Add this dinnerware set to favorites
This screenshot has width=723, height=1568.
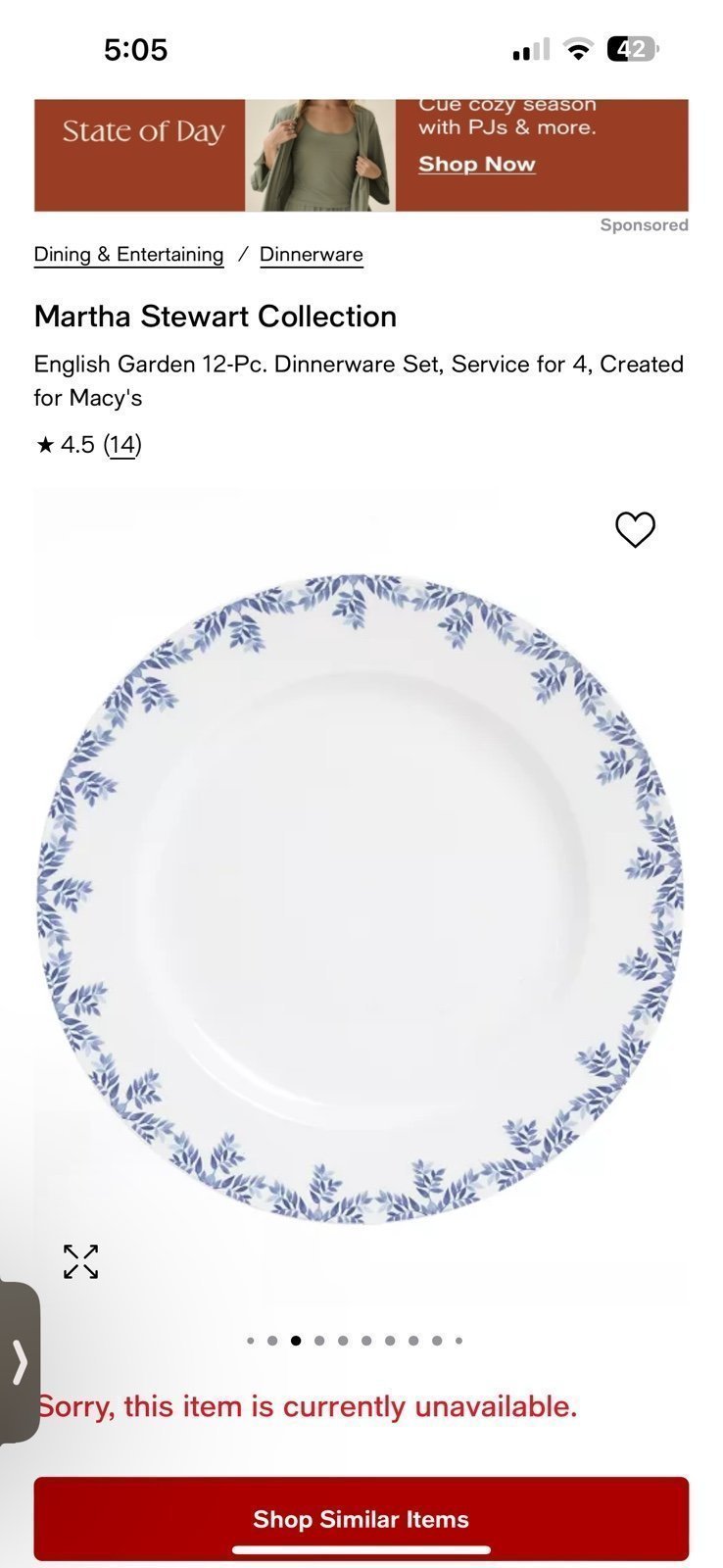pyautogui.click(x=635, y=530)
